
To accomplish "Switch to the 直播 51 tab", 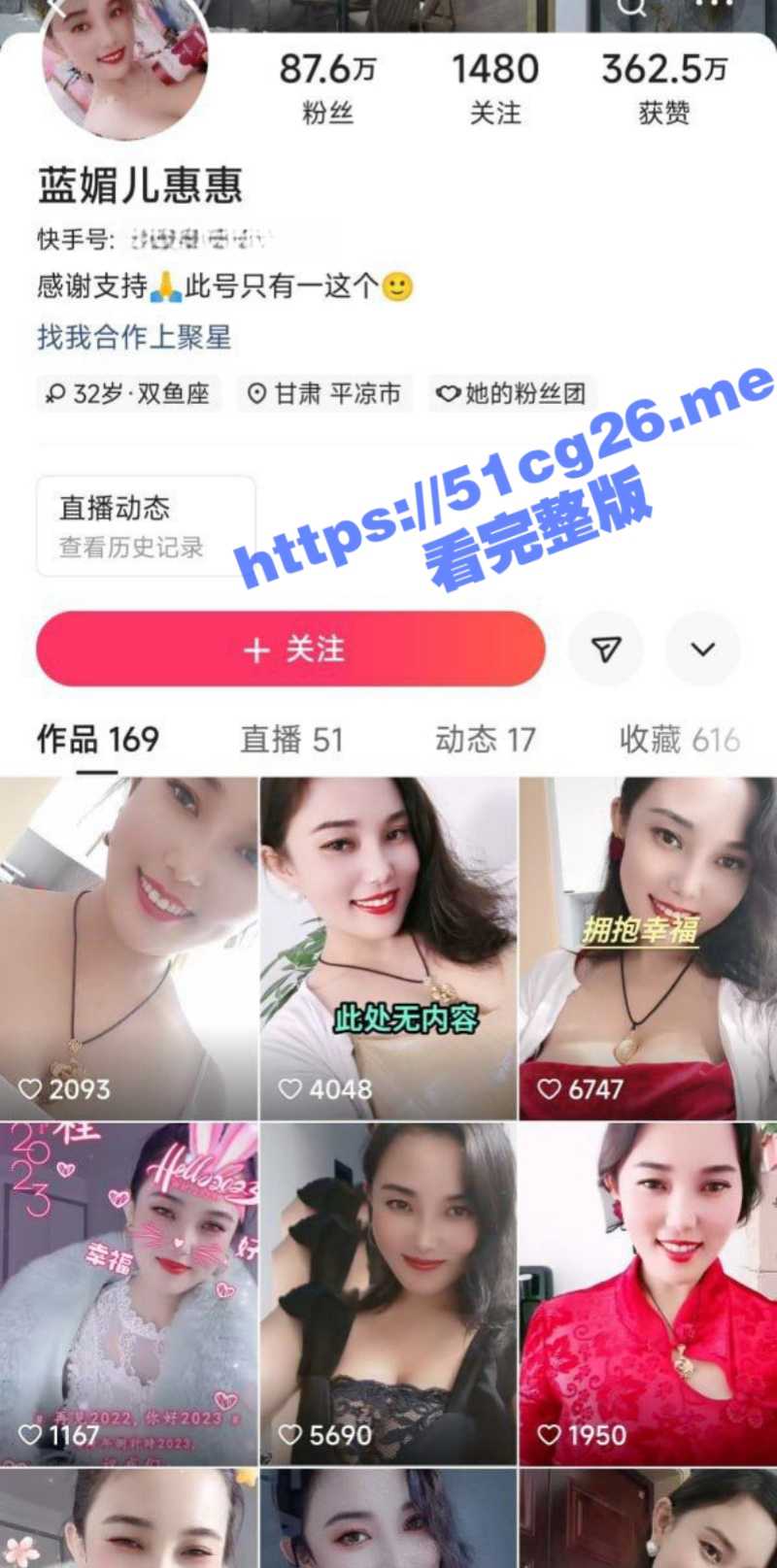I will tap(291, 740).
